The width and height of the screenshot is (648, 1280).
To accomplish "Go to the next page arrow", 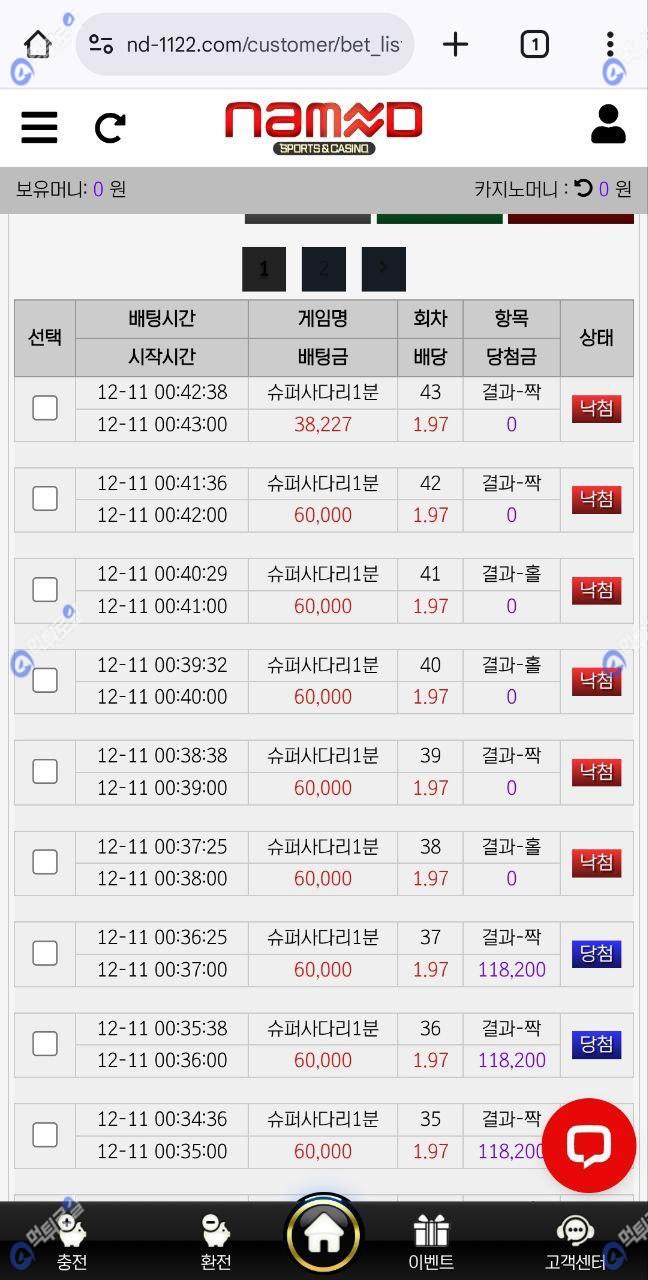I will coord(384,269).
